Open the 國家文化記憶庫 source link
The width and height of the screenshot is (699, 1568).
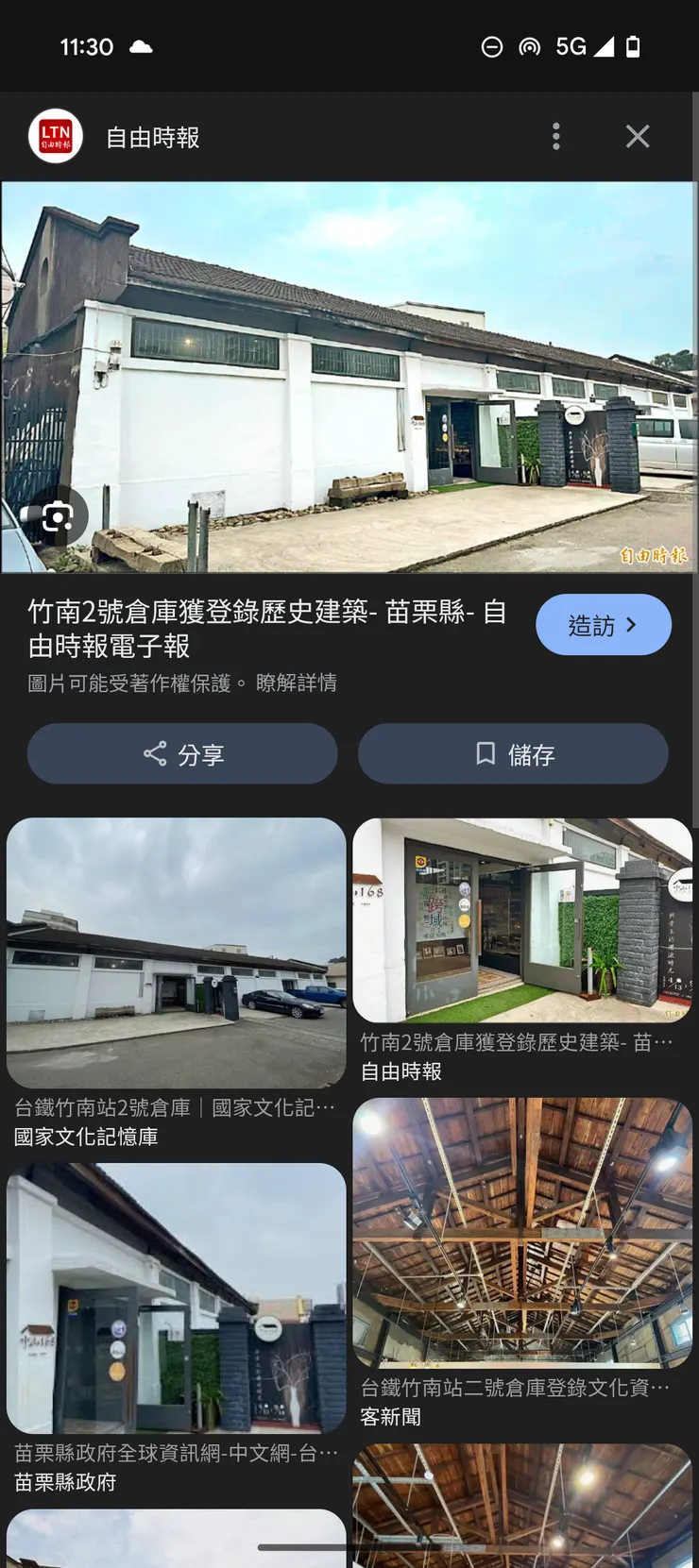[x=87, y=1137]
